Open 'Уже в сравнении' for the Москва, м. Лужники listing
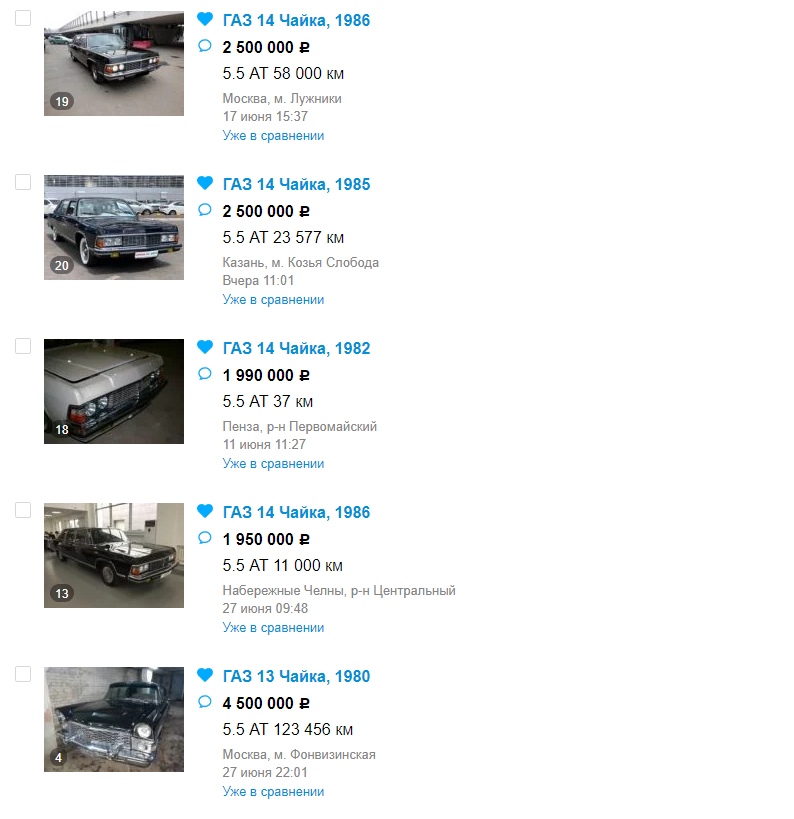The image size is (794, 819). tap(273, 136)
